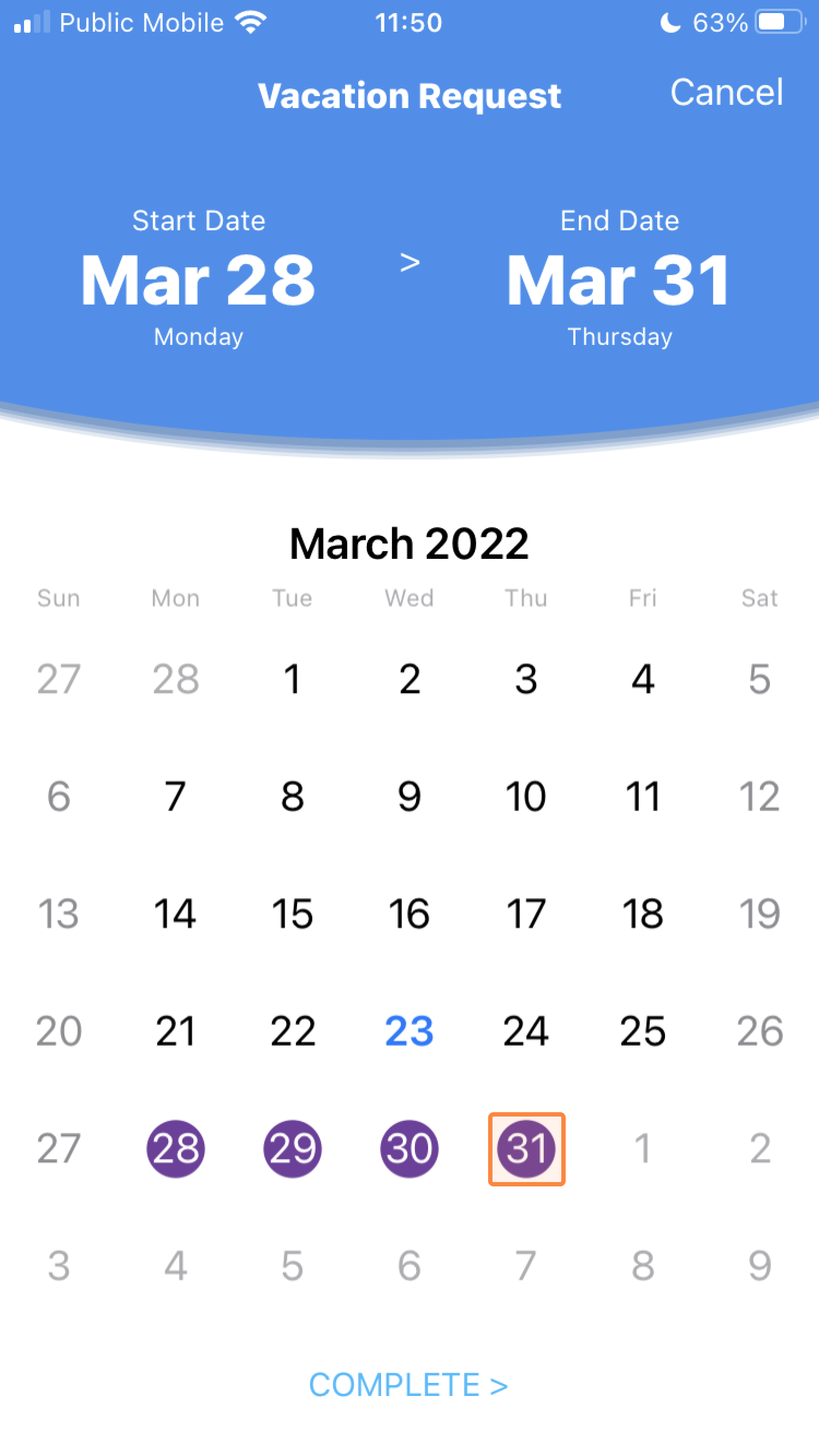The image size is (819, 1456).
Task: Select the Start Date Mar 28 field
Action: (x=198, y=278)
